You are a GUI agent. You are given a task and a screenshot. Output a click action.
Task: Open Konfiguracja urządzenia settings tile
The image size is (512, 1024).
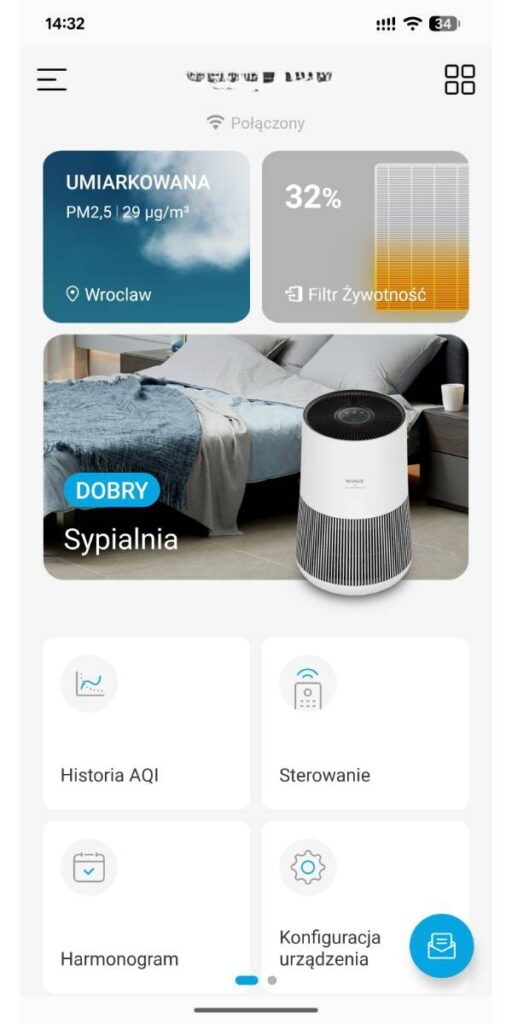point(365,907)
